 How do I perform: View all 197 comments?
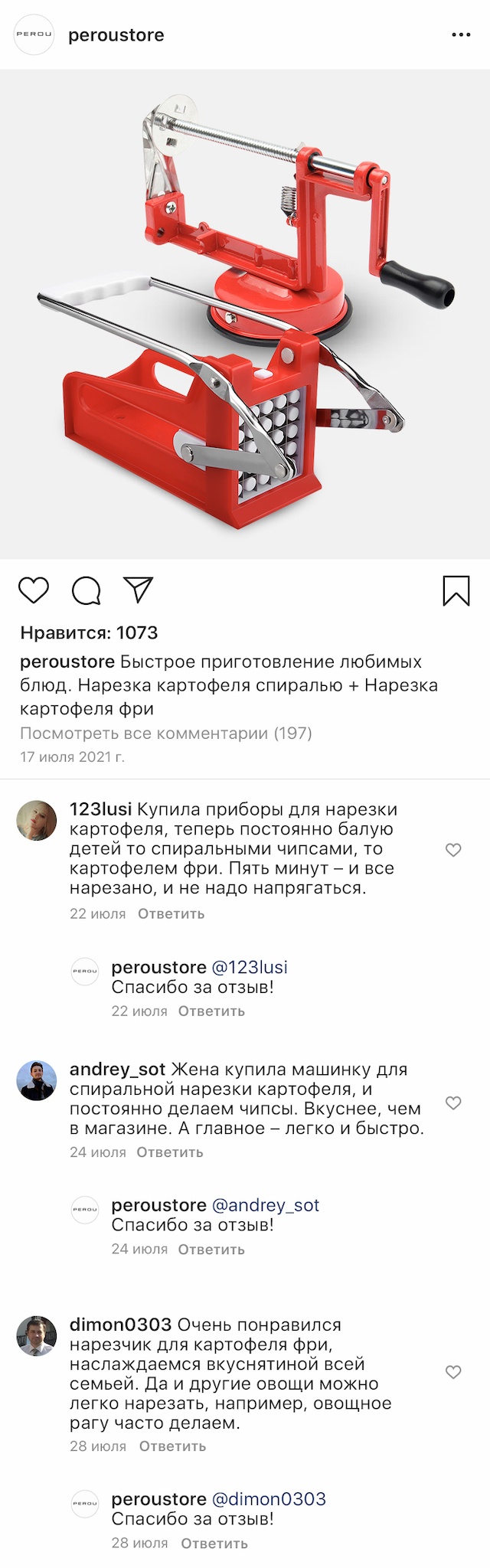click(165, 733)
